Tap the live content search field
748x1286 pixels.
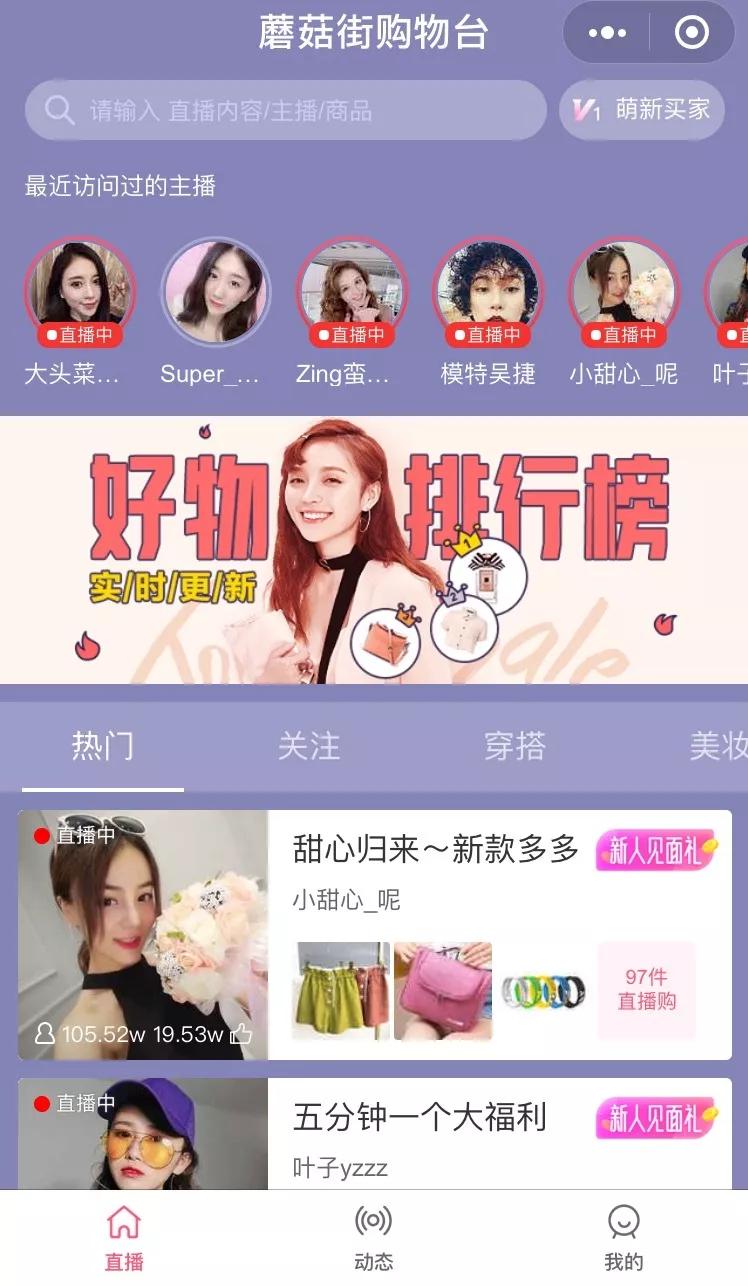coord(285,110)
